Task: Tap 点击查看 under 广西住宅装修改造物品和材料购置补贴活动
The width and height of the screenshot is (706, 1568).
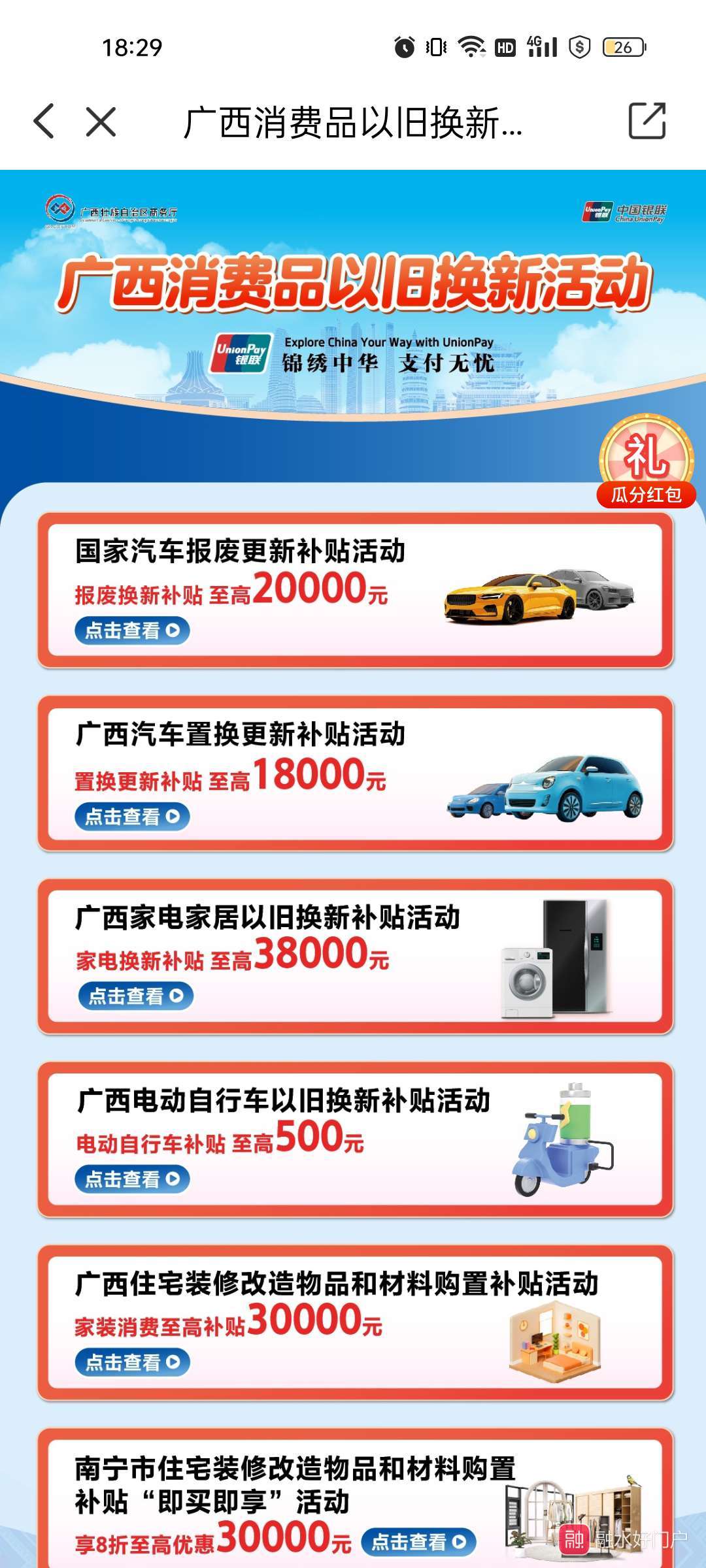Action: pos(132,1362)
